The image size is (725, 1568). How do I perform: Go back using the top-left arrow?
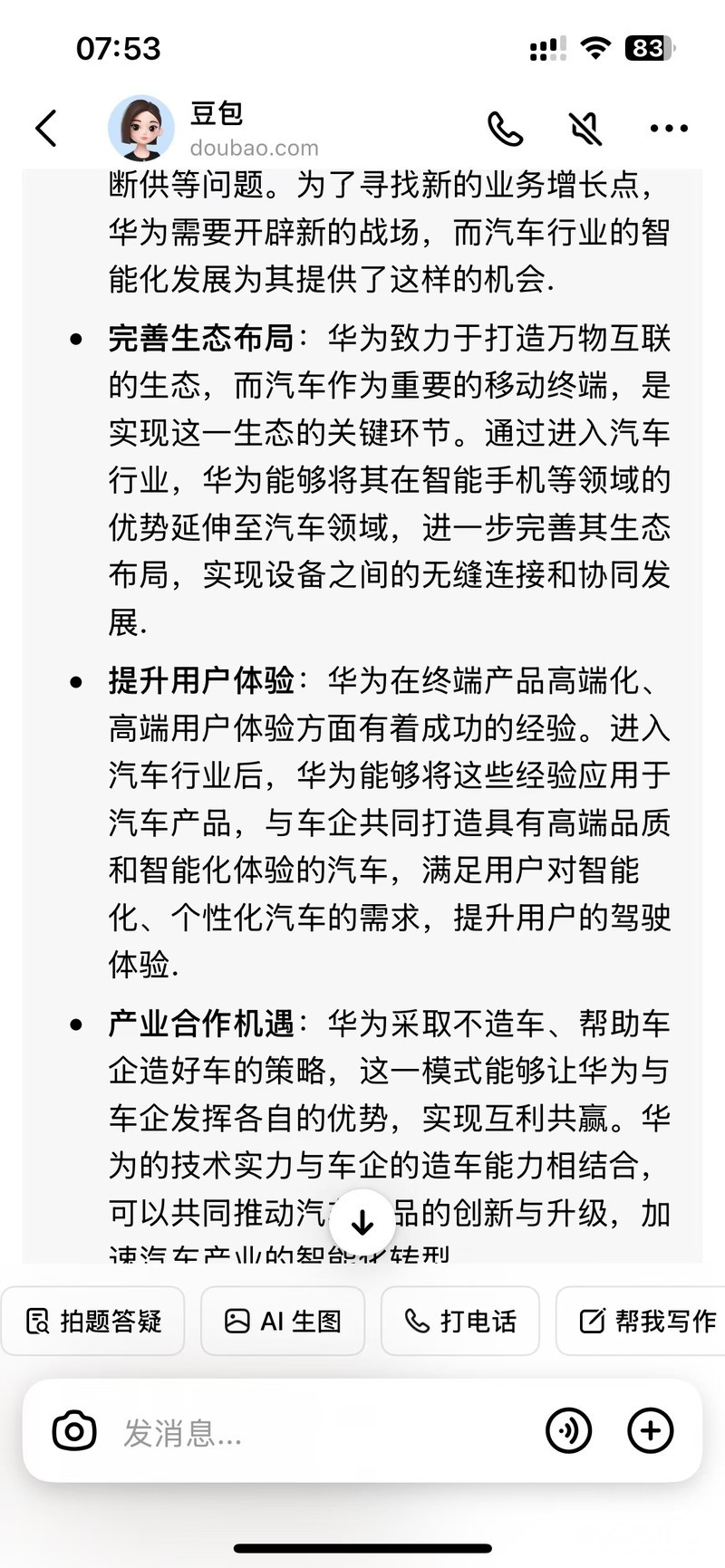pyautogui.click(x=47, y=129)
